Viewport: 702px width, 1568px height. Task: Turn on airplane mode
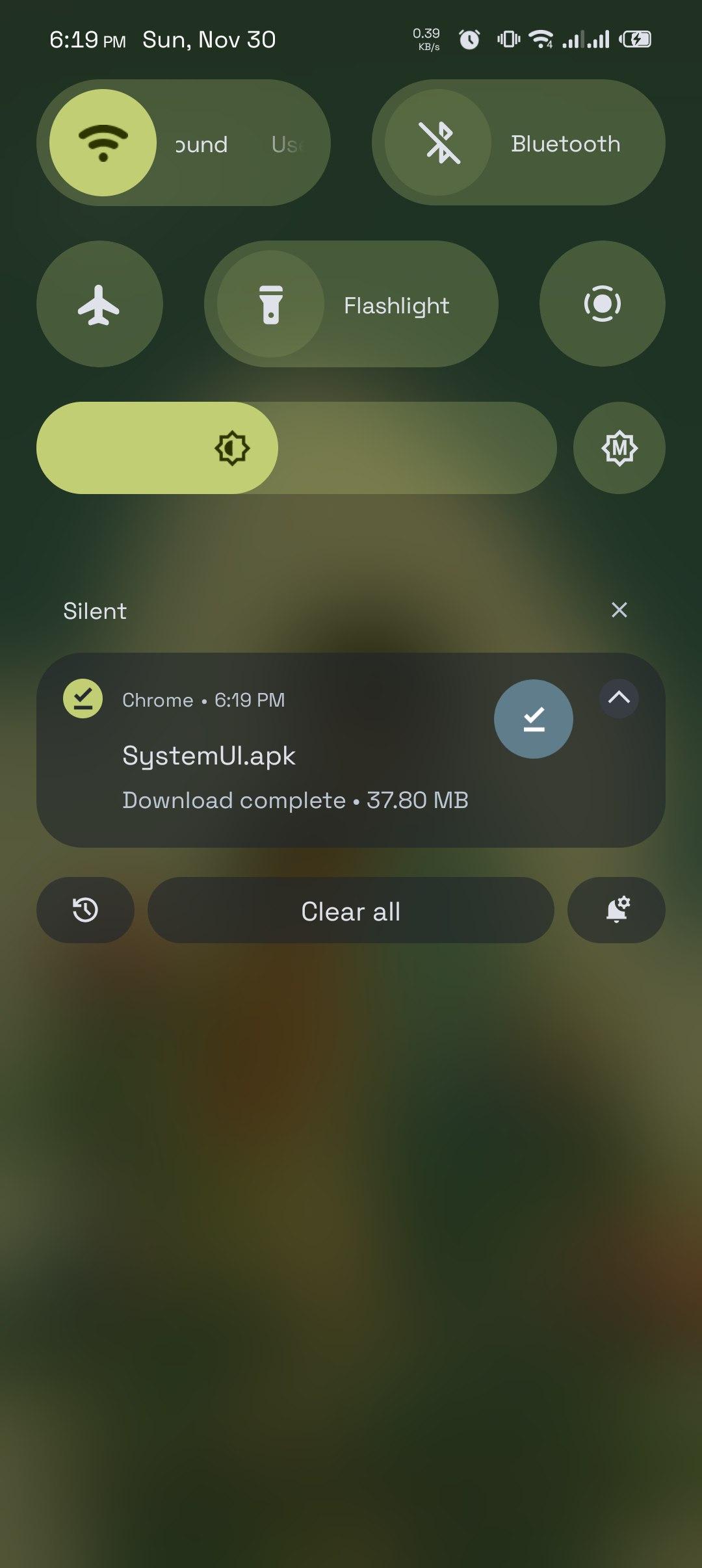tap(99, 304)
